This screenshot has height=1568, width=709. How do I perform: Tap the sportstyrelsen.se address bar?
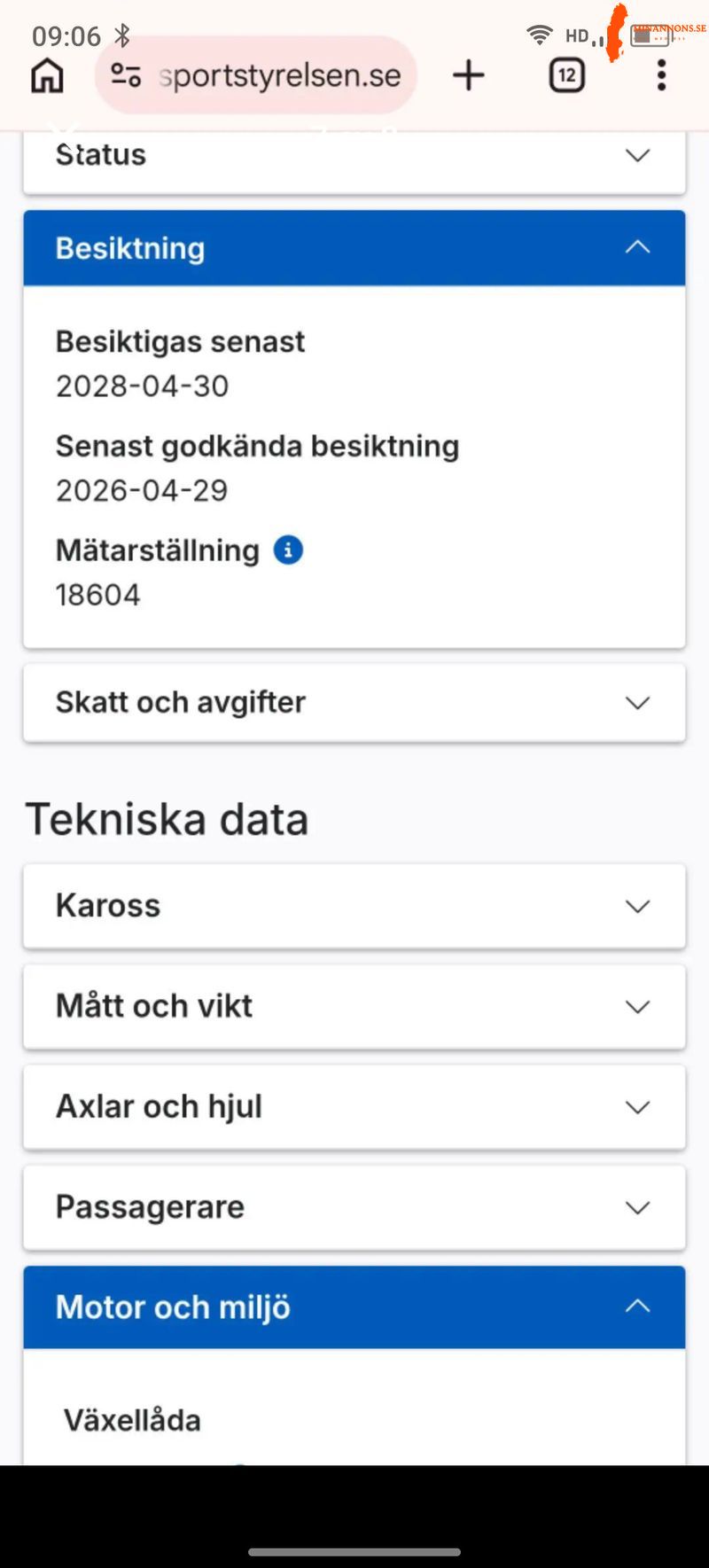(256, 75)
